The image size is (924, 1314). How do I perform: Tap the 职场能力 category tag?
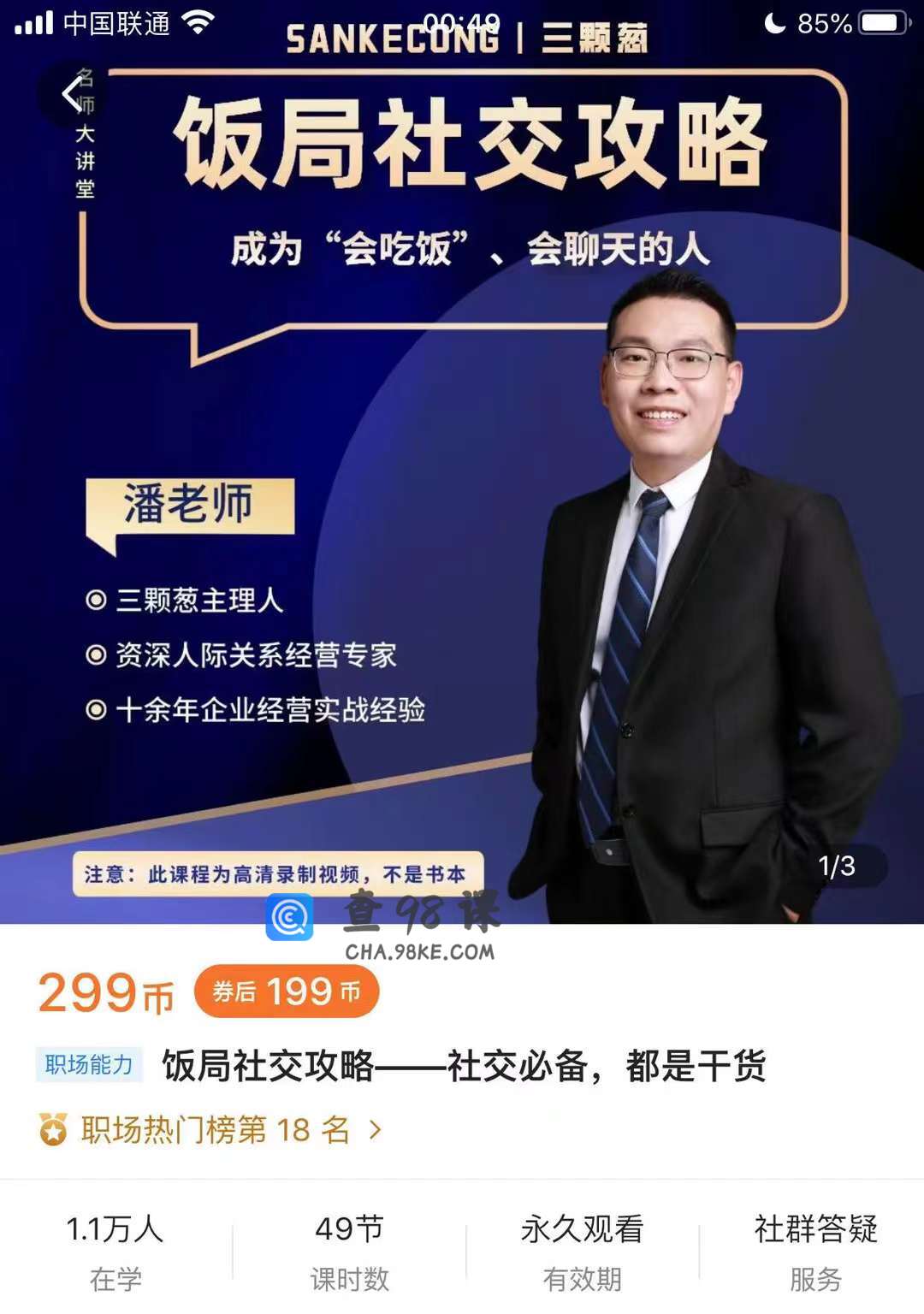pos(89,1065)
